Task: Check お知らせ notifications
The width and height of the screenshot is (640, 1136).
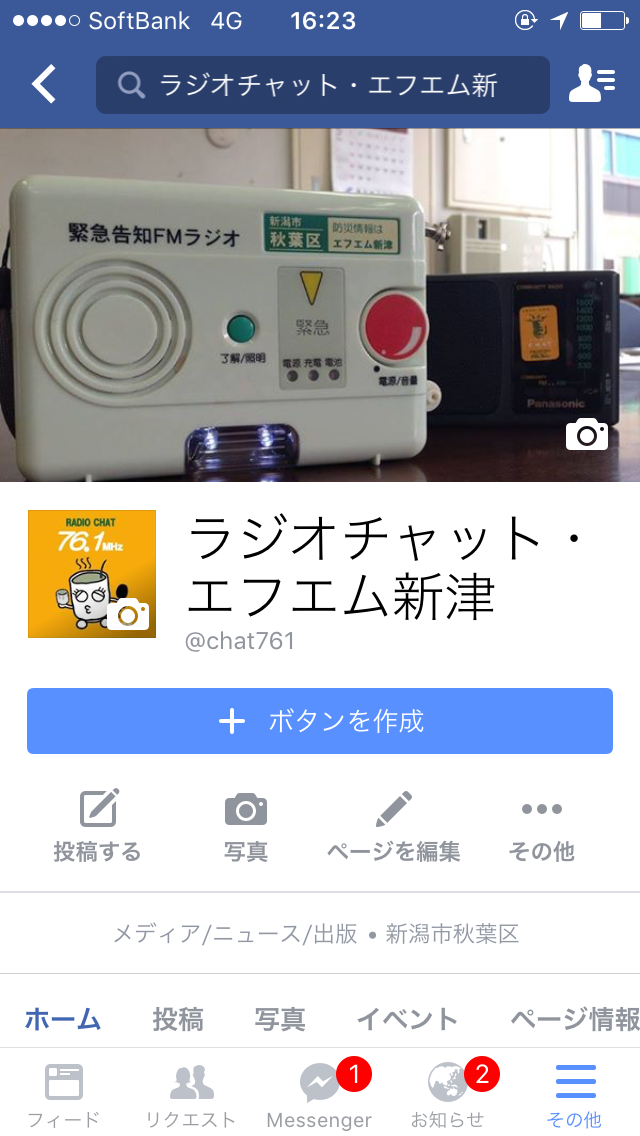Action: pos(448,1095)
